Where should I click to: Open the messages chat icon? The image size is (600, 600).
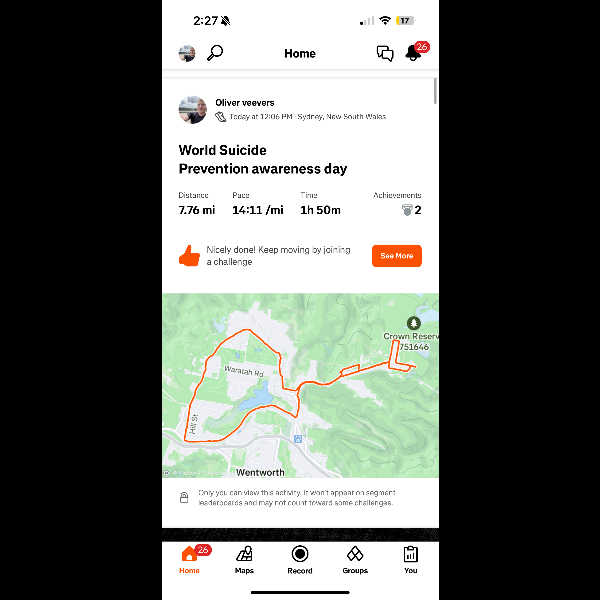click(385, 54)
